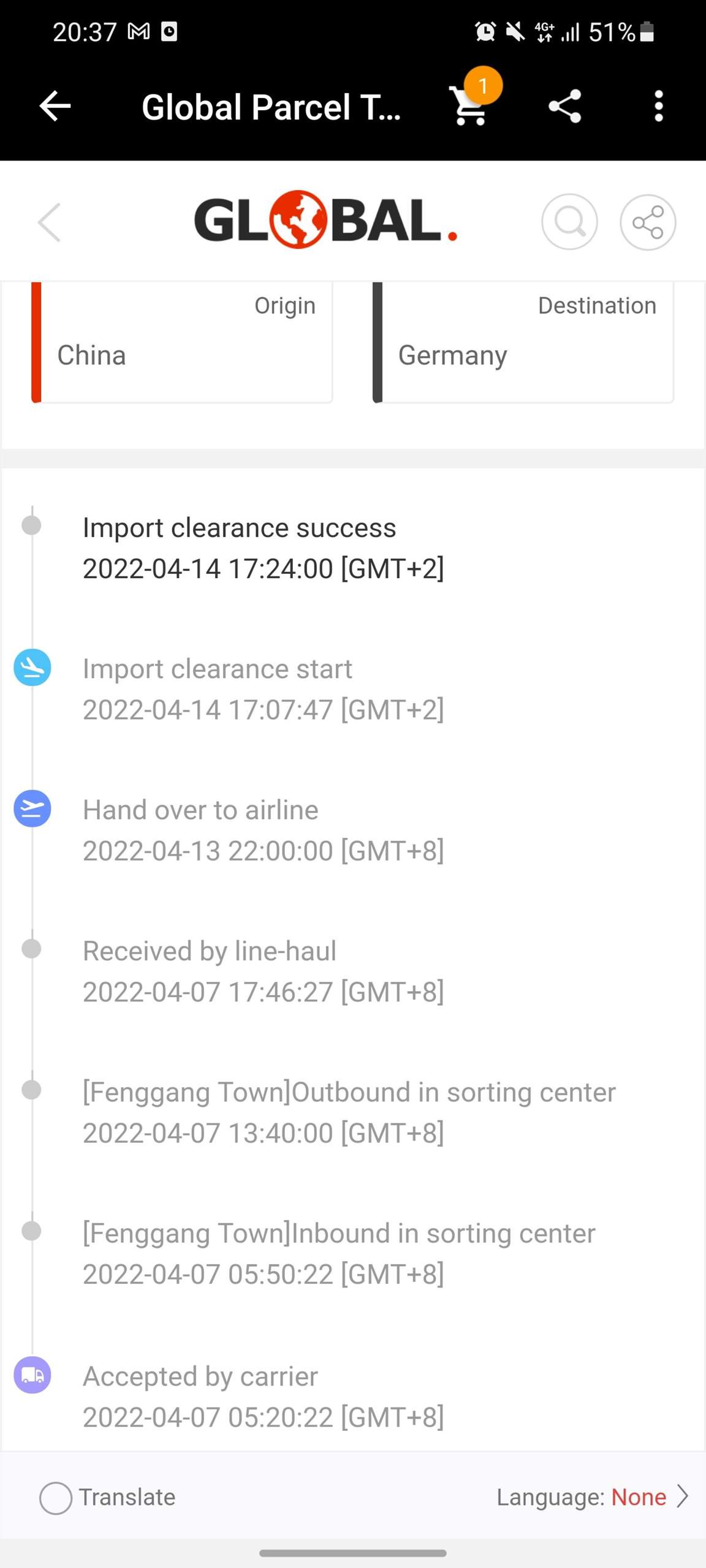The image size is (706, 1568).
Task: Share via the black app bar icon
Action: click(x=564, y=107)
